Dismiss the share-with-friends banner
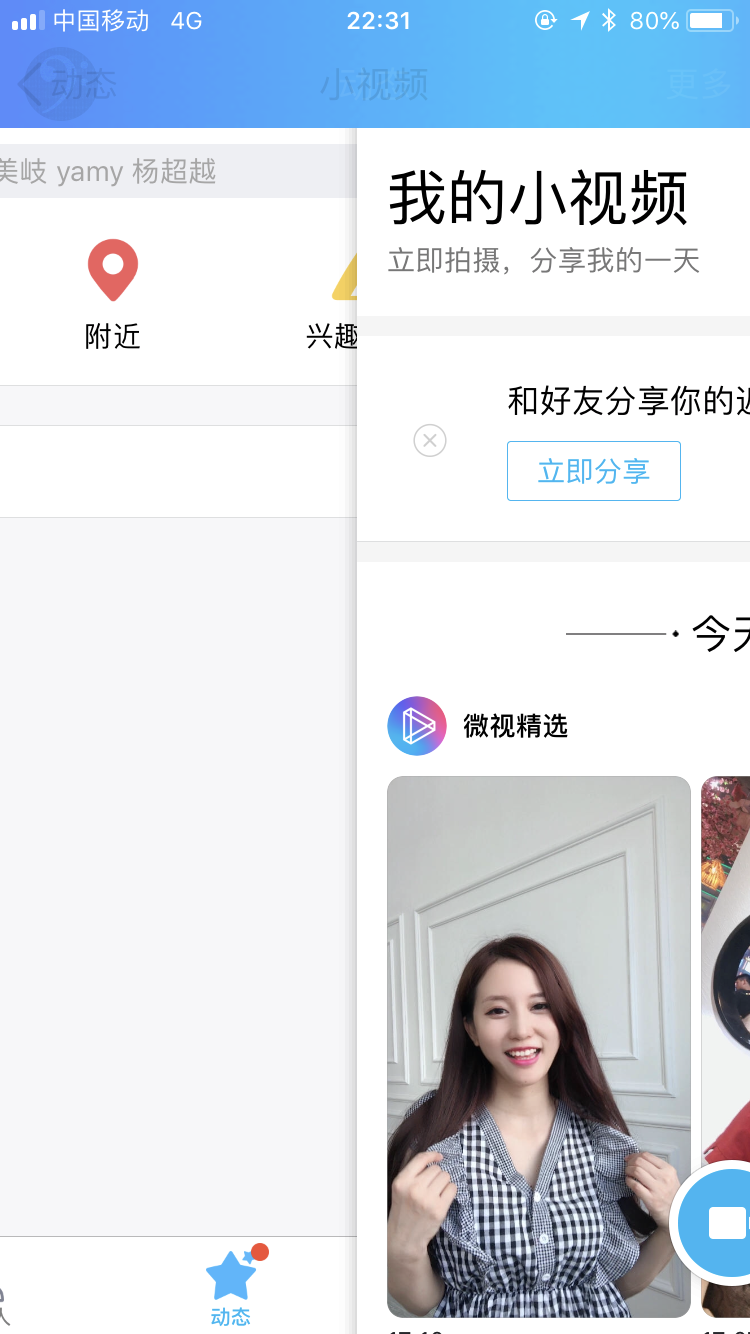This screenshot has height=1334, width=750. tap(430, 440)
